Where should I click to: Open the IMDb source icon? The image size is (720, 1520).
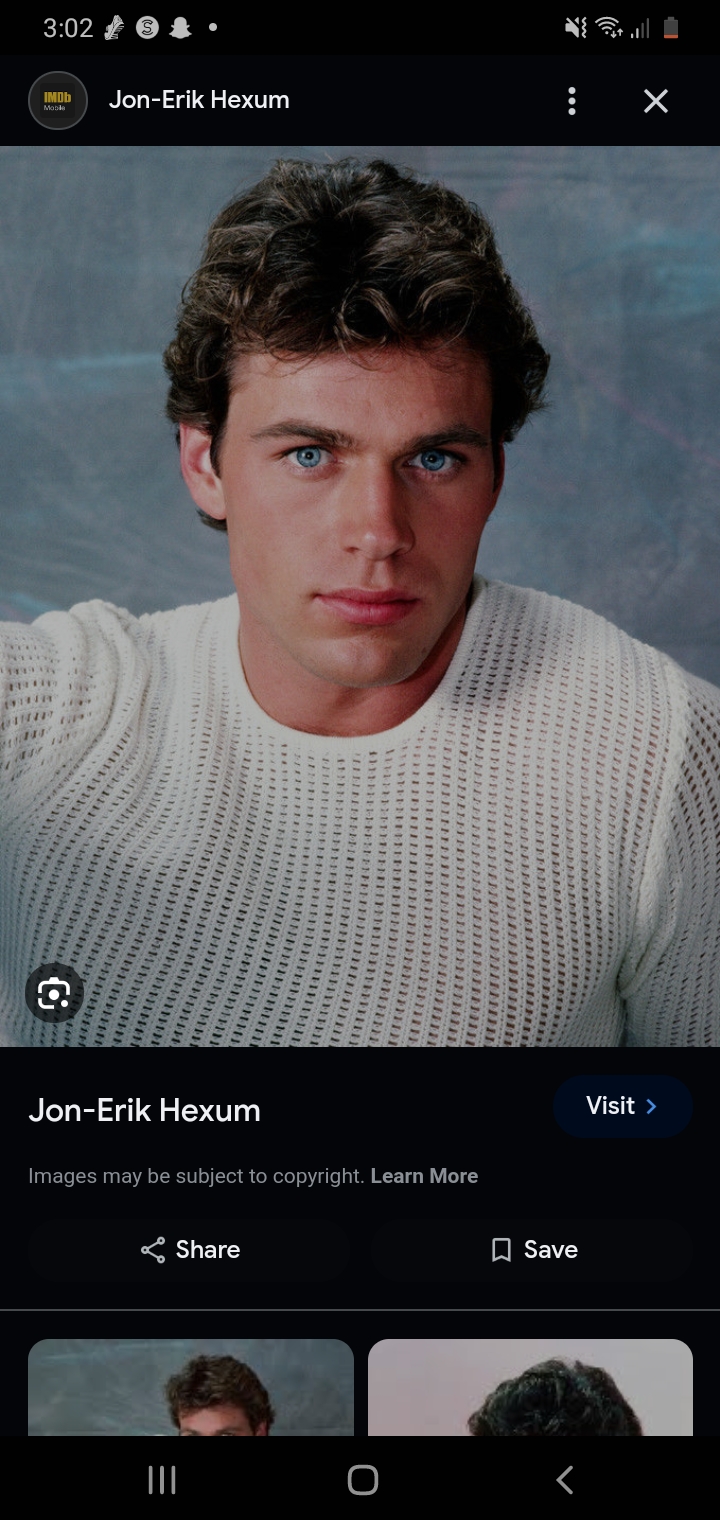58,101
